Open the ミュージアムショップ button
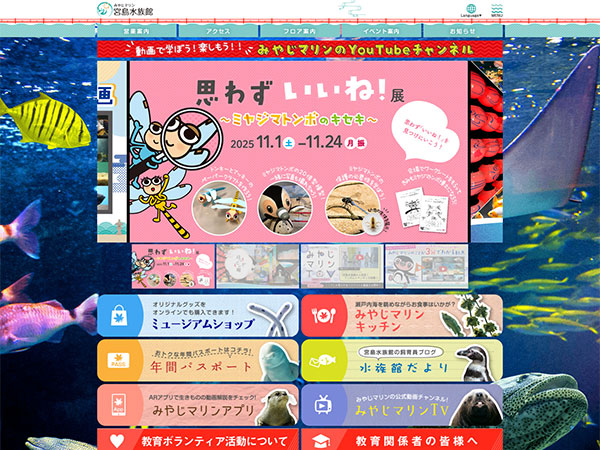The height and width of the screenshot is (450, 600). point(196,315)
